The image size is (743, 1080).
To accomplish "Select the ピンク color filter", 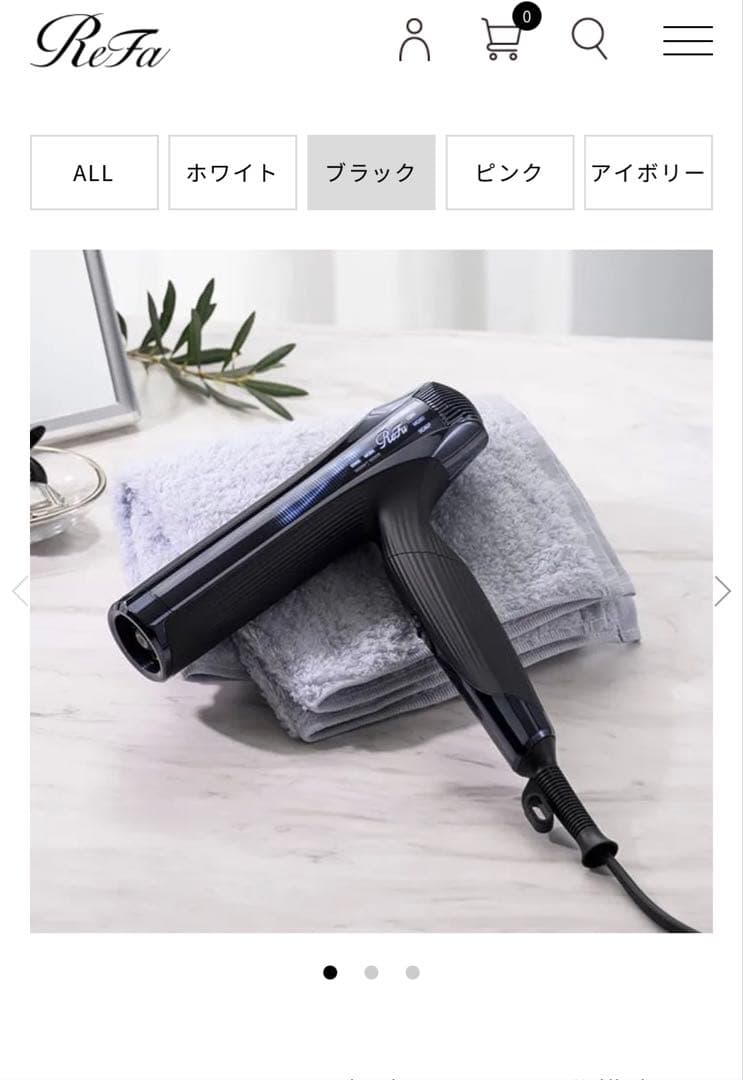I will point(509,172).
